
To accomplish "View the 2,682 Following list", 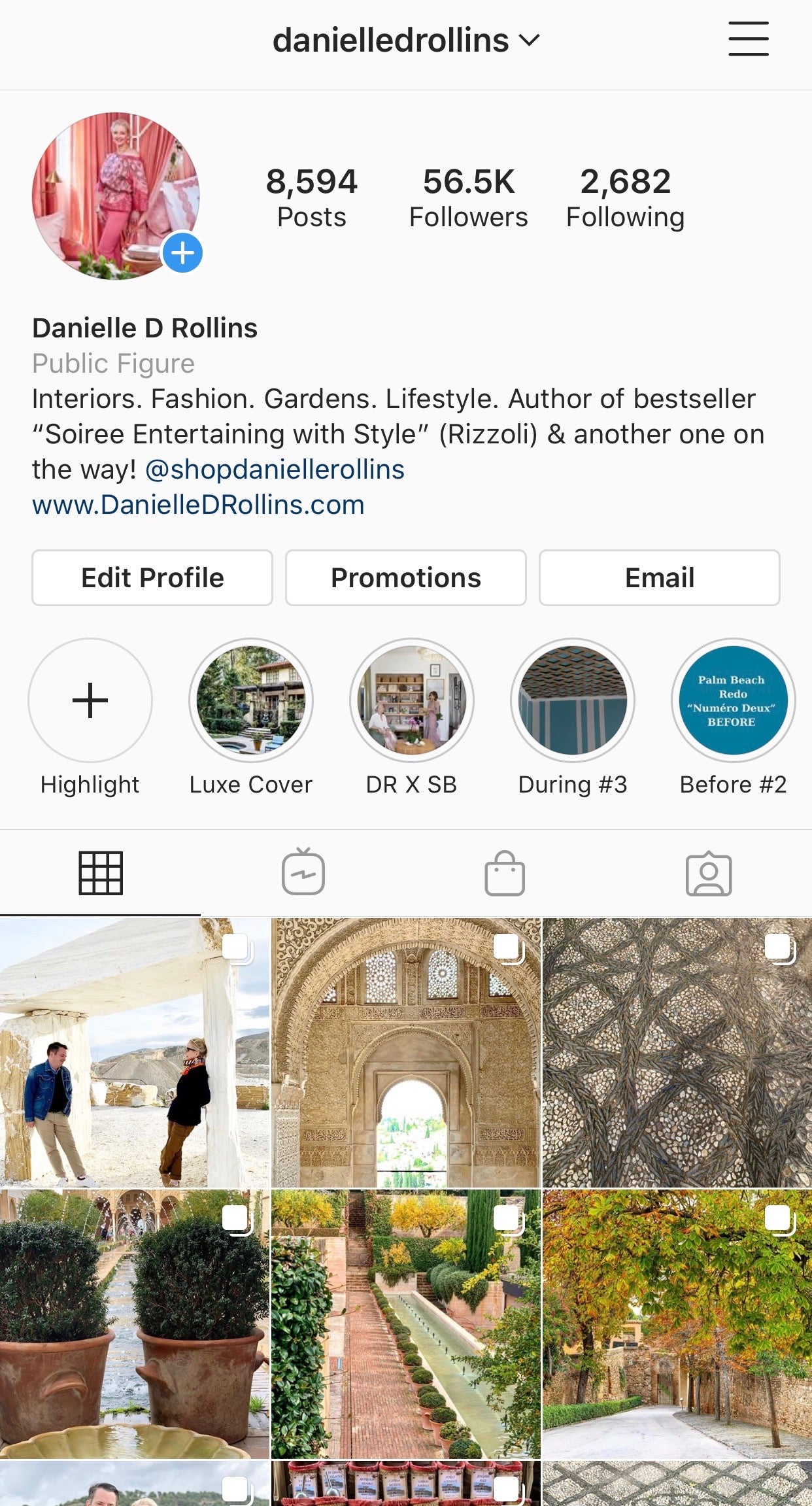I will click(x=625, y=197).
